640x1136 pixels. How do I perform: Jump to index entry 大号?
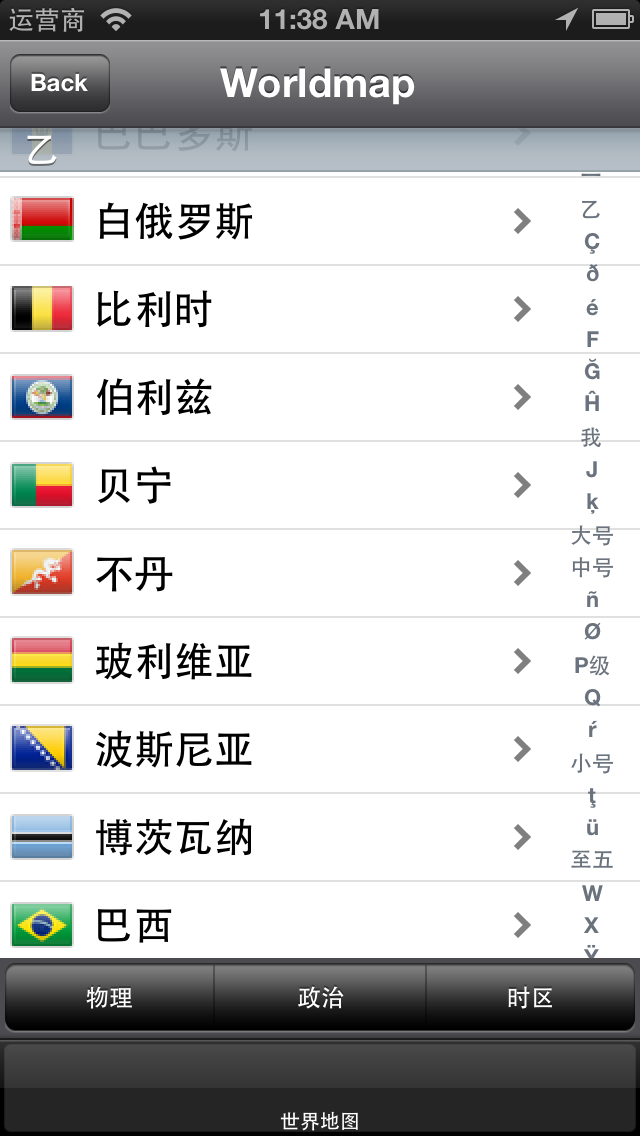[x=592, y=535]
